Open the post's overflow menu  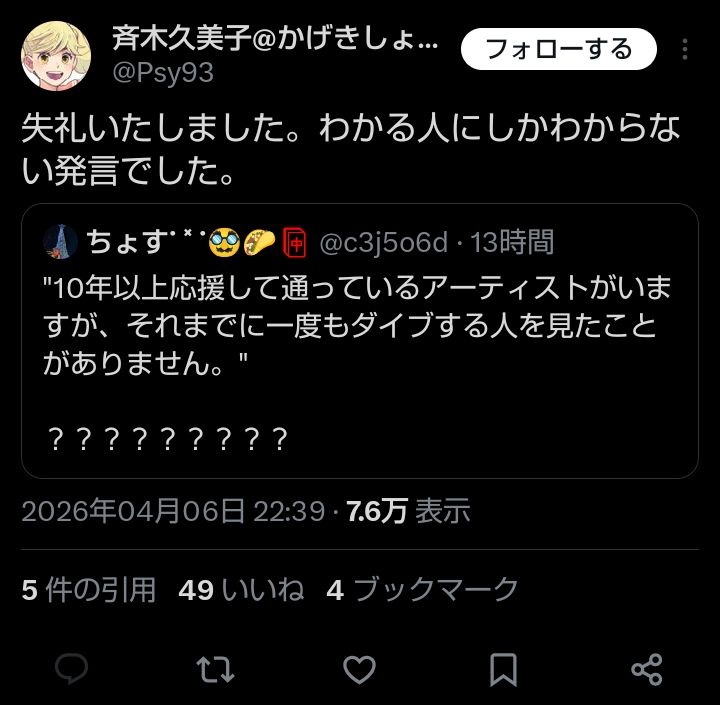(x=684, y=50)
